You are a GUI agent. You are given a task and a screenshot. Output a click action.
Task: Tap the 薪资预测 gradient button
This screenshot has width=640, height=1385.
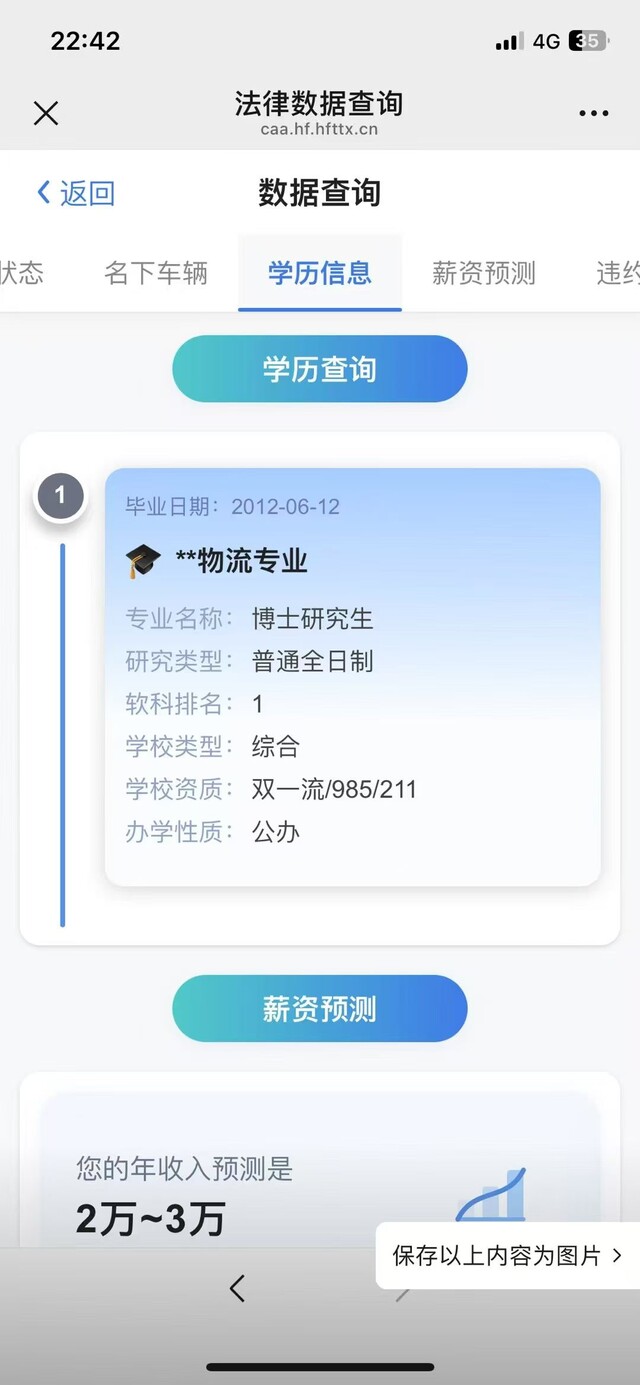click(x=319, y=1009)
